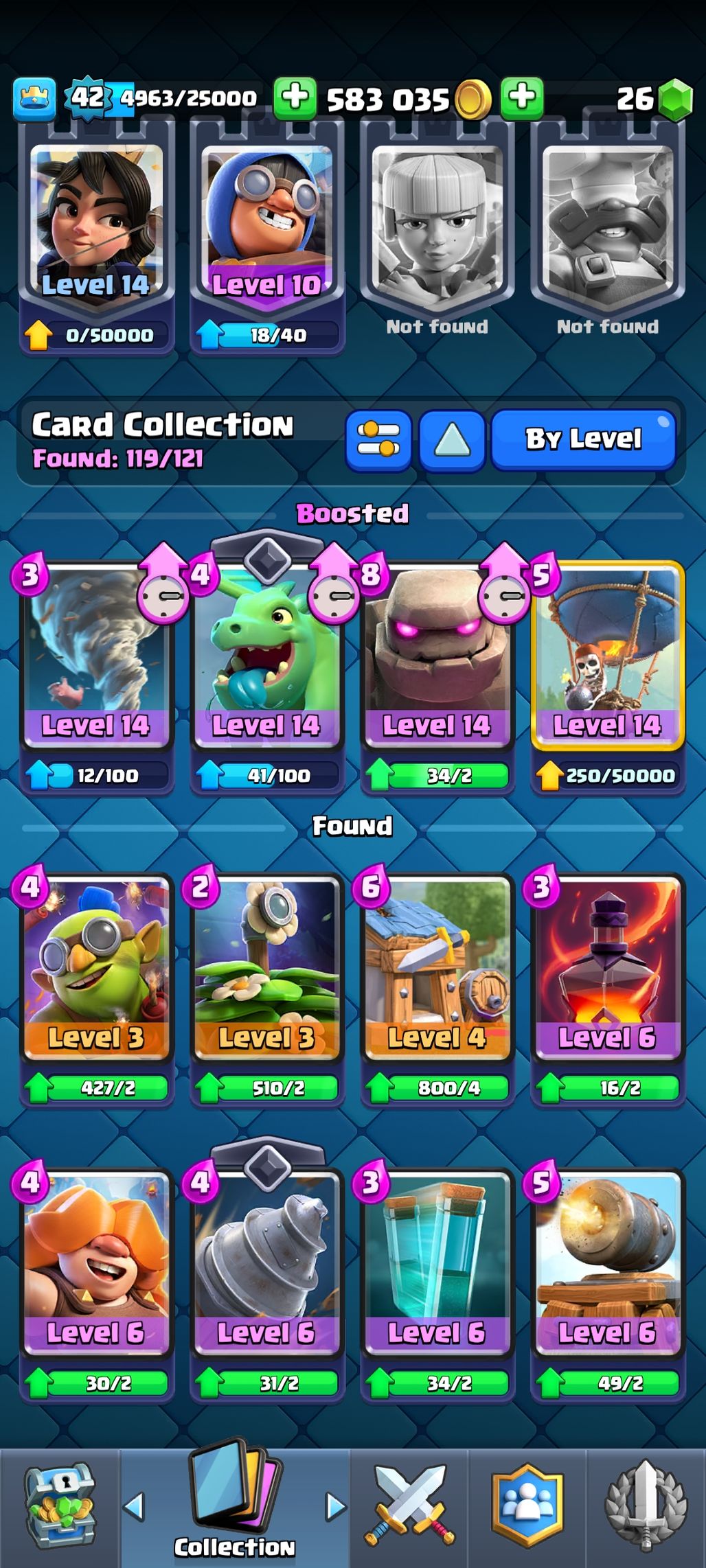
Task: Open the Level 4 Barbarian Hut card
Action: click(437, 968)
